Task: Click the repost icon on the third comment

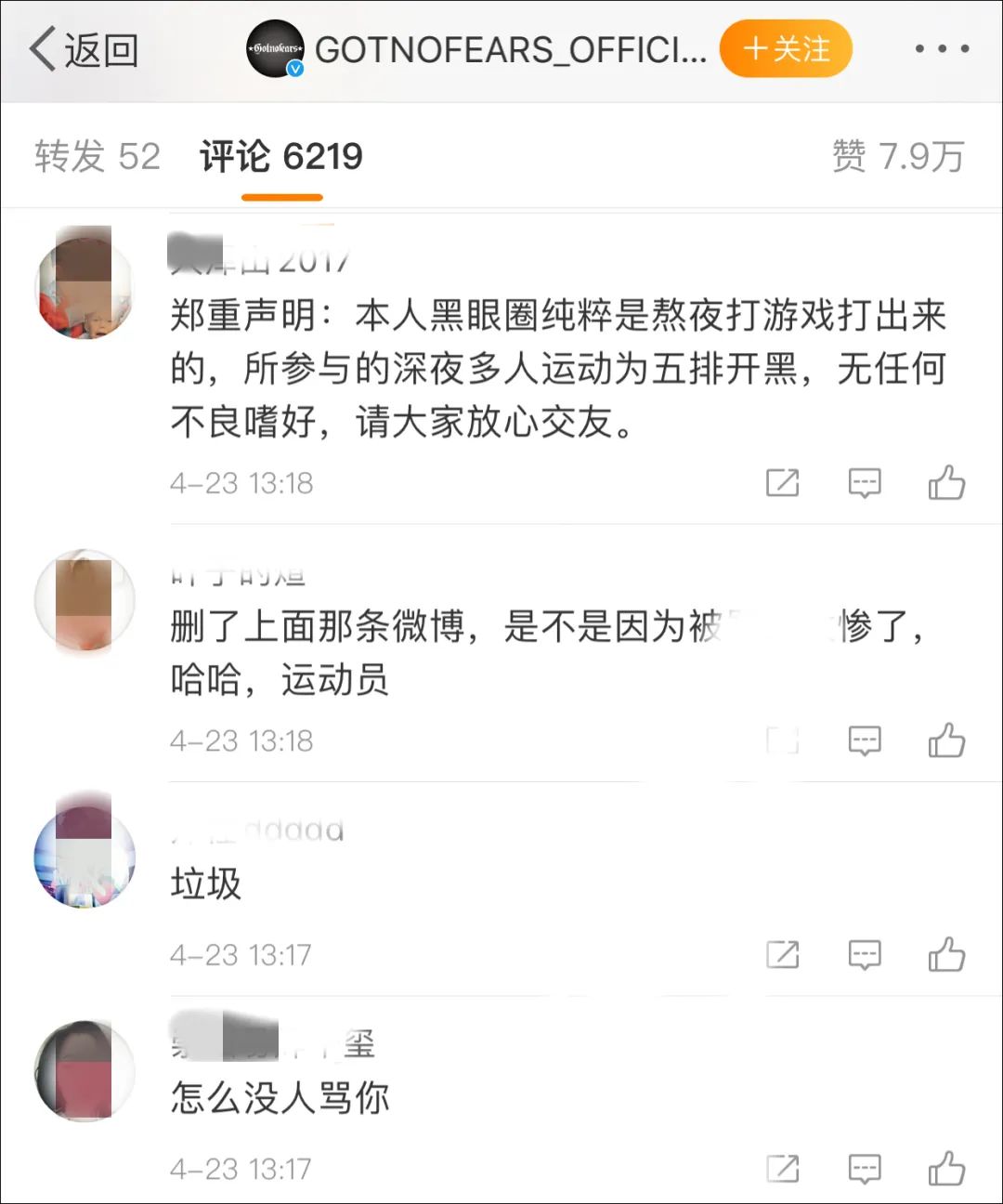Action: [x=783, y=954]
